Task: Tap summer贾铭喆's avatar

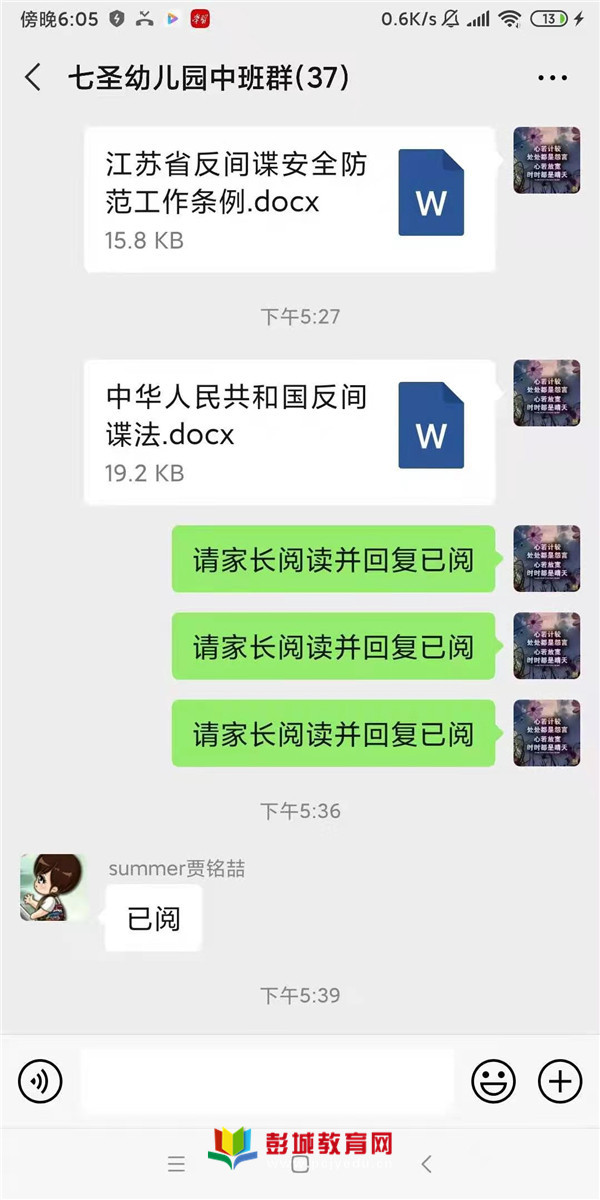Action: [x=52, y=887]
